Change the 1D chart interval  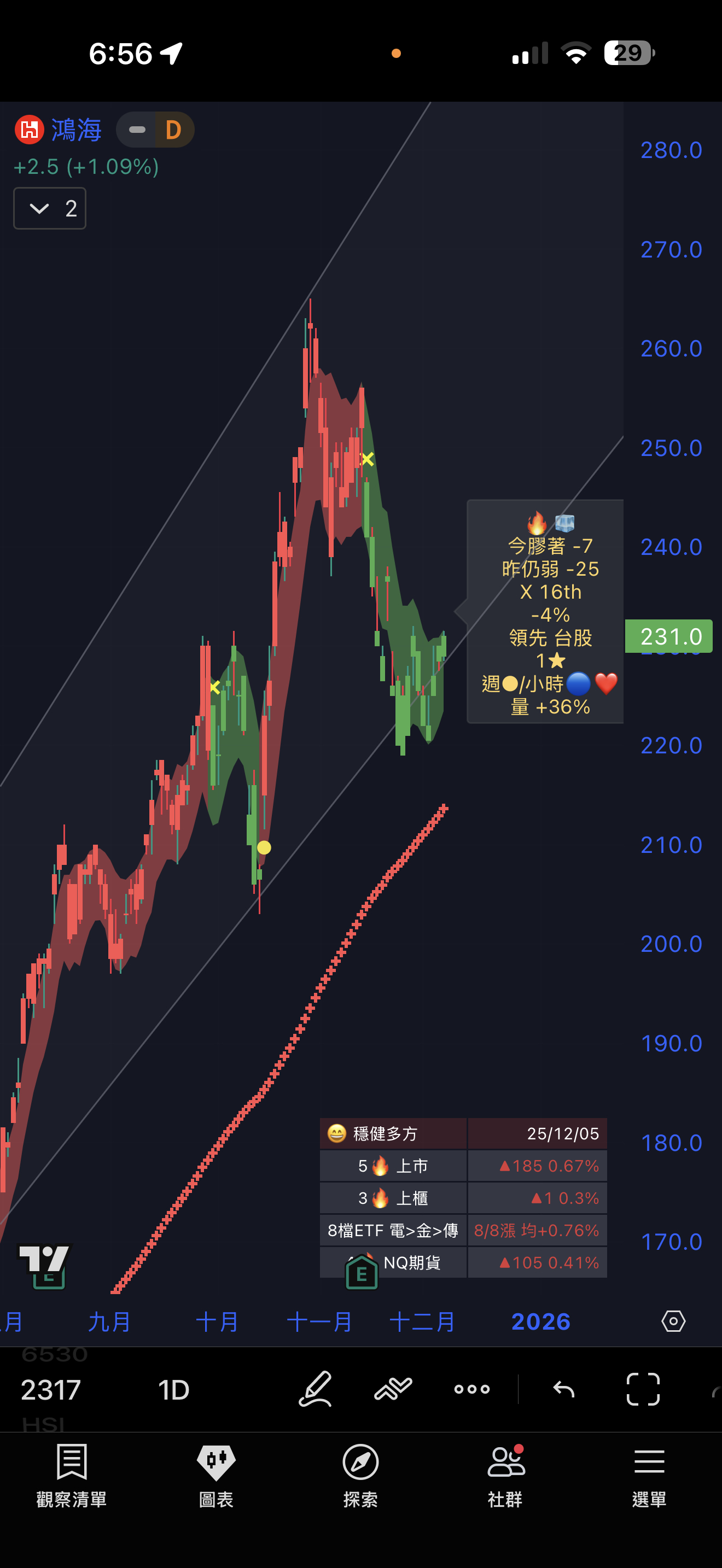coord(173,1390)
